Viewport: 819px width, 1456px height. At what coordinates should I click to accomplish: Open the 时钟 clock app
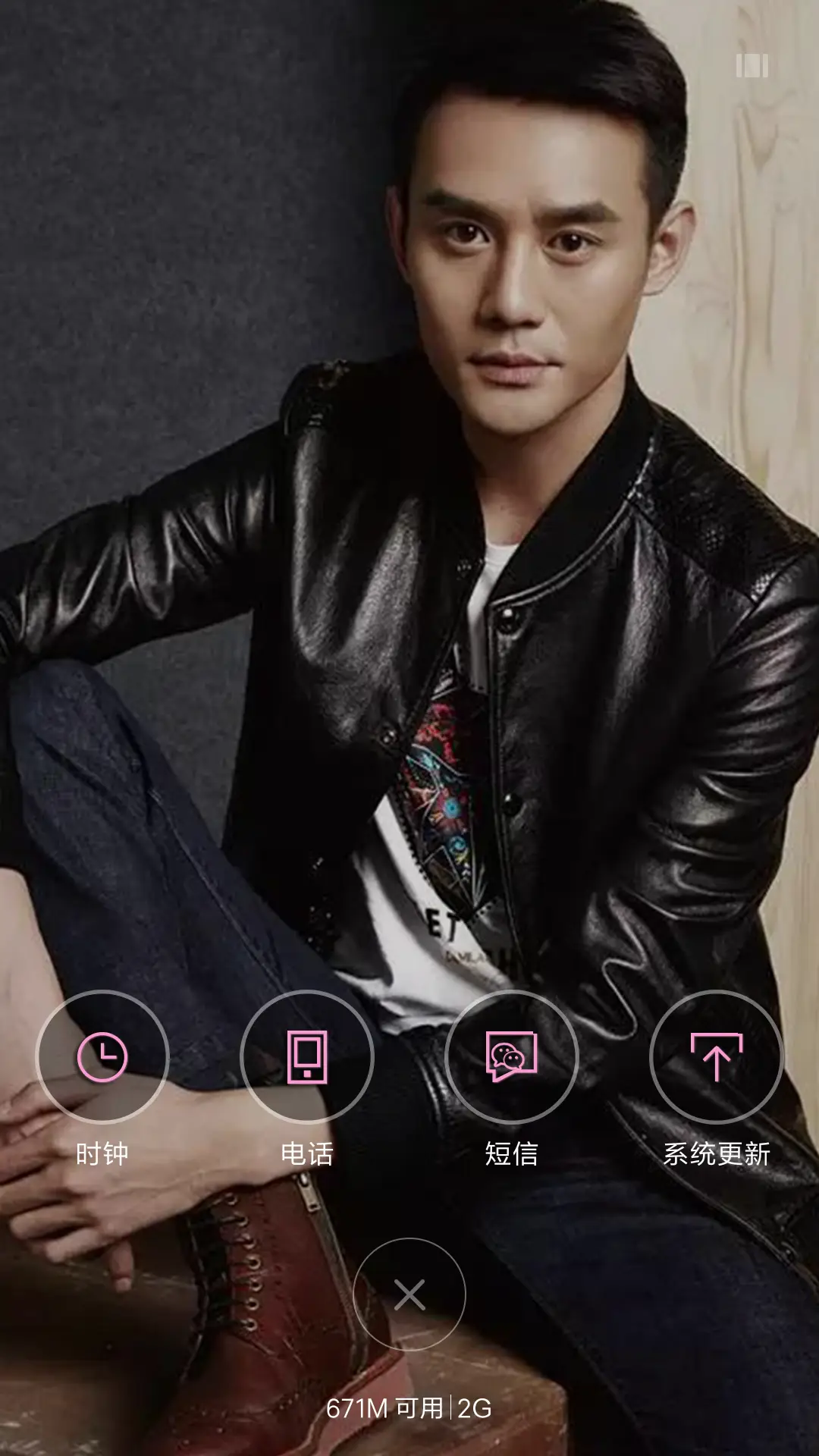click(x=102, y=1056)
